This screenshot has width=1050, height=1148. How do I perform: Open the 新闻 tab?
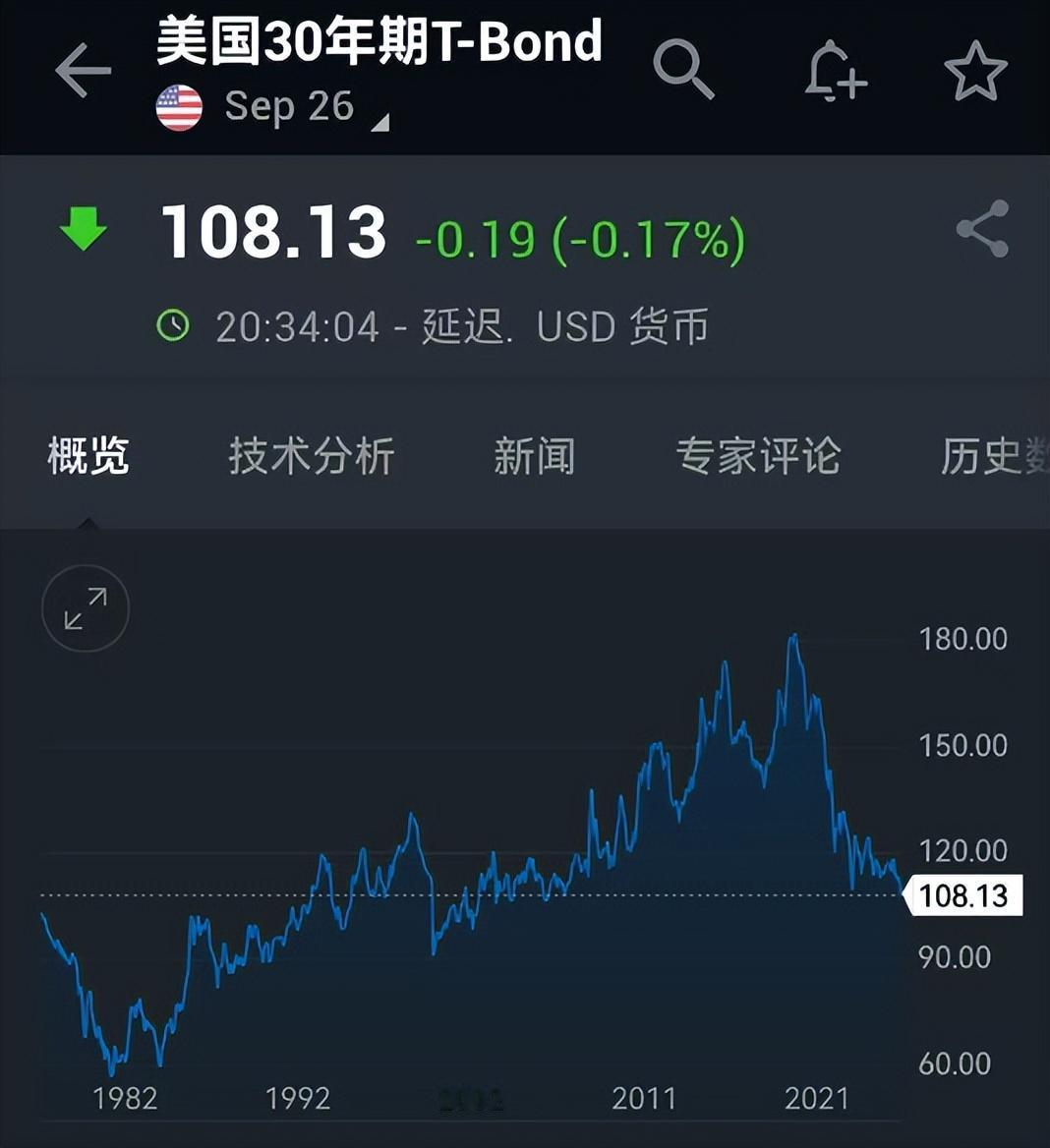(535, 455)
